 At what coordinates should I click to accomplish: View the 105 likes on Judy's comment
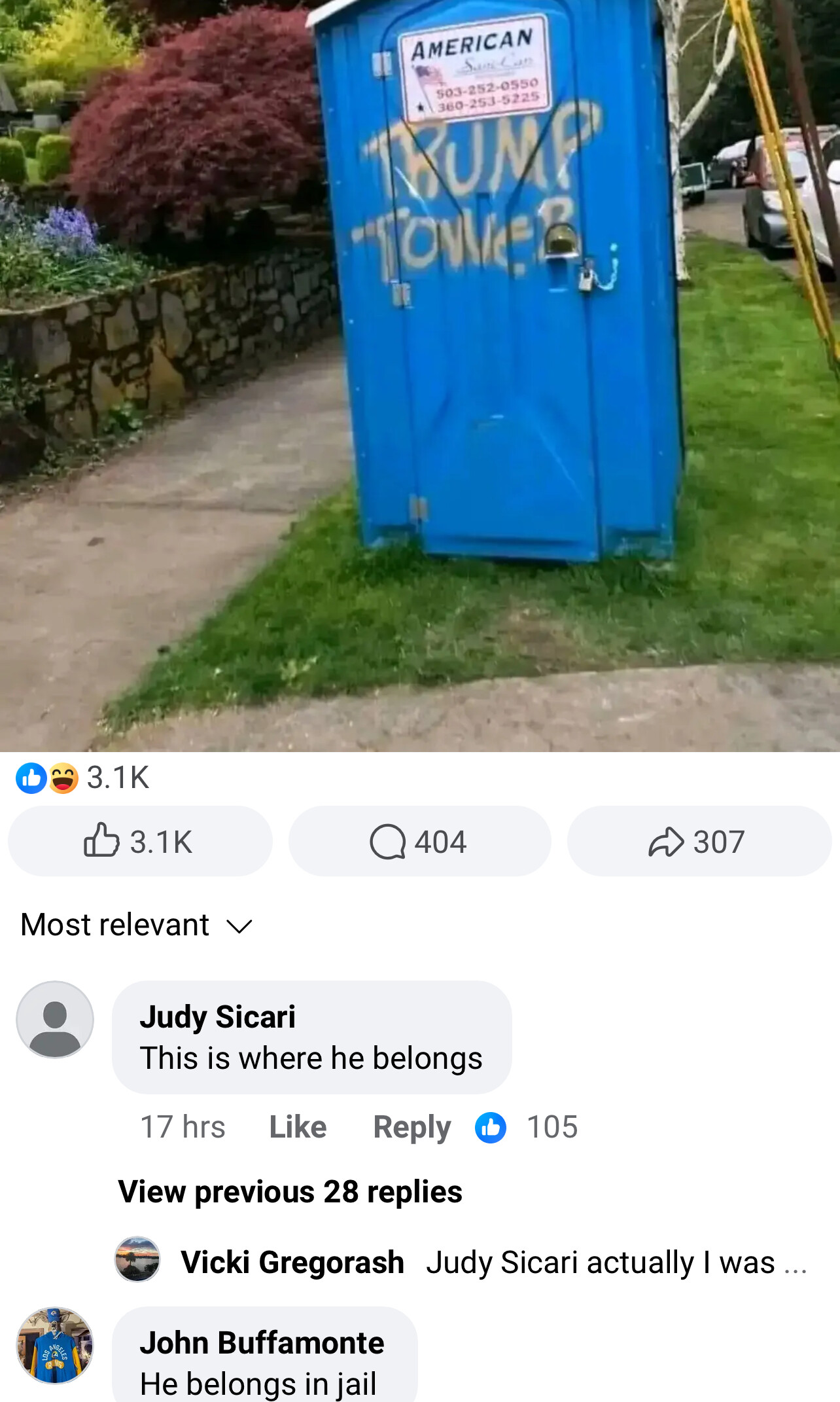pyautogui.click(x=527, y=1127)
